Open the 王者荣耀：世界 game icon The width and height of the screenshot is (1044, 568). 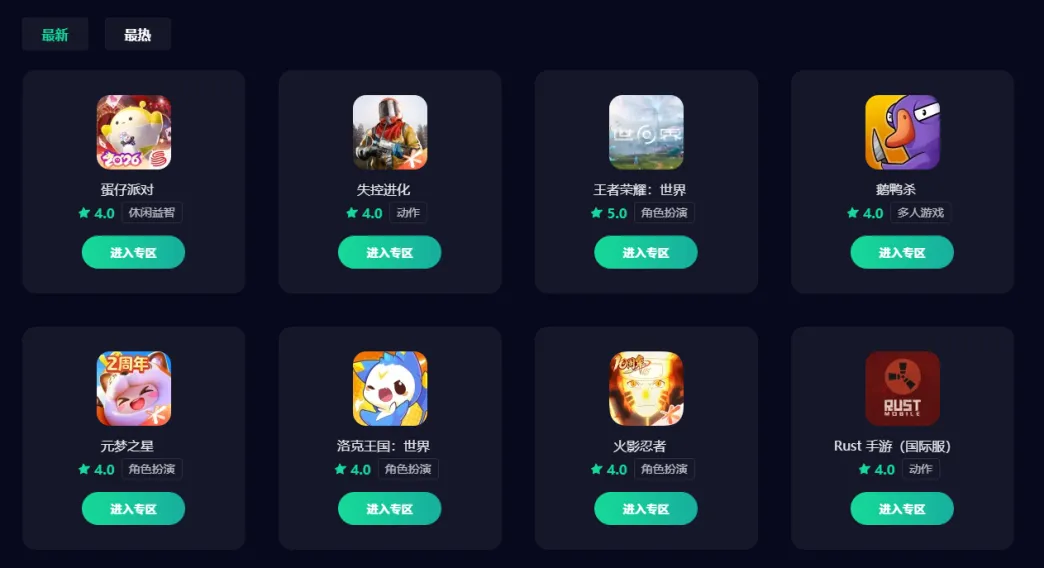coord(646,132)
